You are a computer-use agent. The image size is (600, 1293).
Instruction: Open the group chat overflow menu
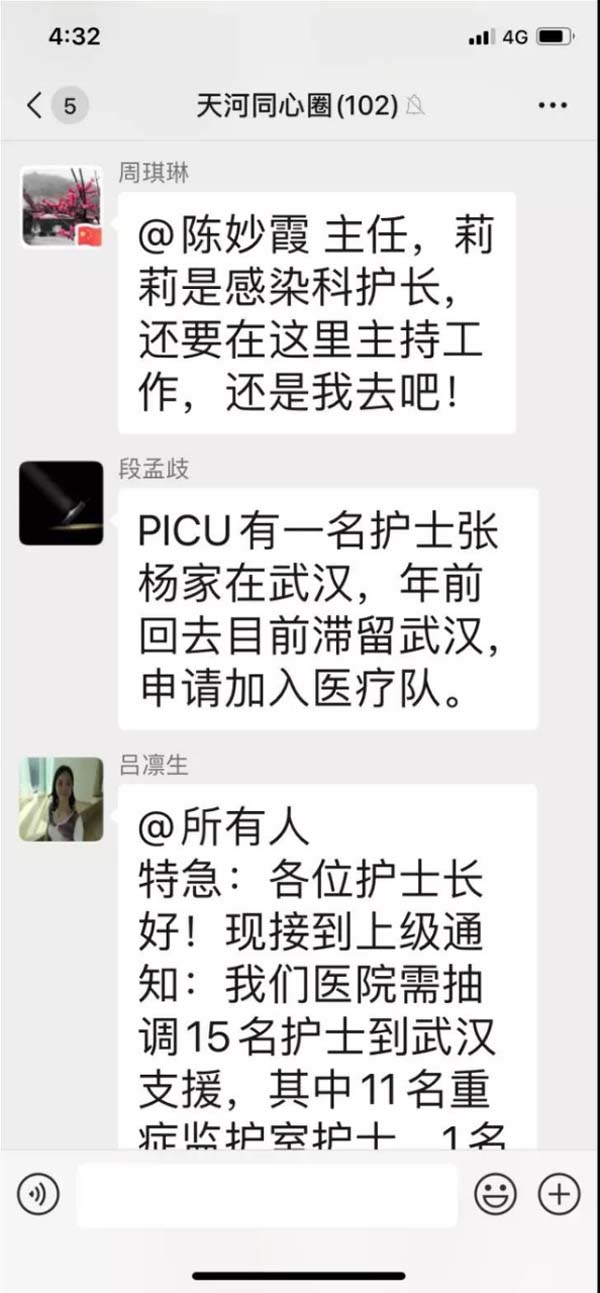coord(552,105)
